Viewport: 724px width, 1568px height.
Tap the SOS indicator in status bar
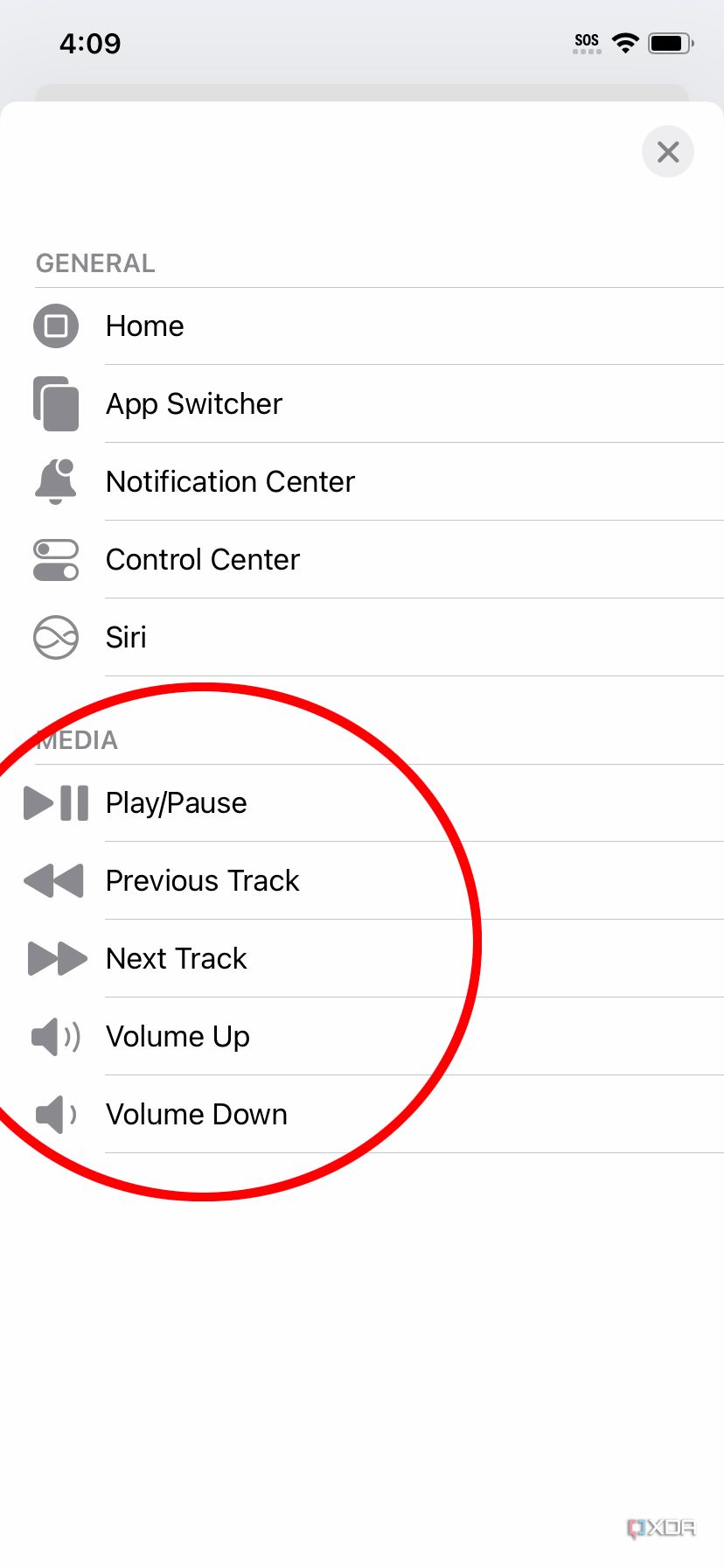point(586,42)
